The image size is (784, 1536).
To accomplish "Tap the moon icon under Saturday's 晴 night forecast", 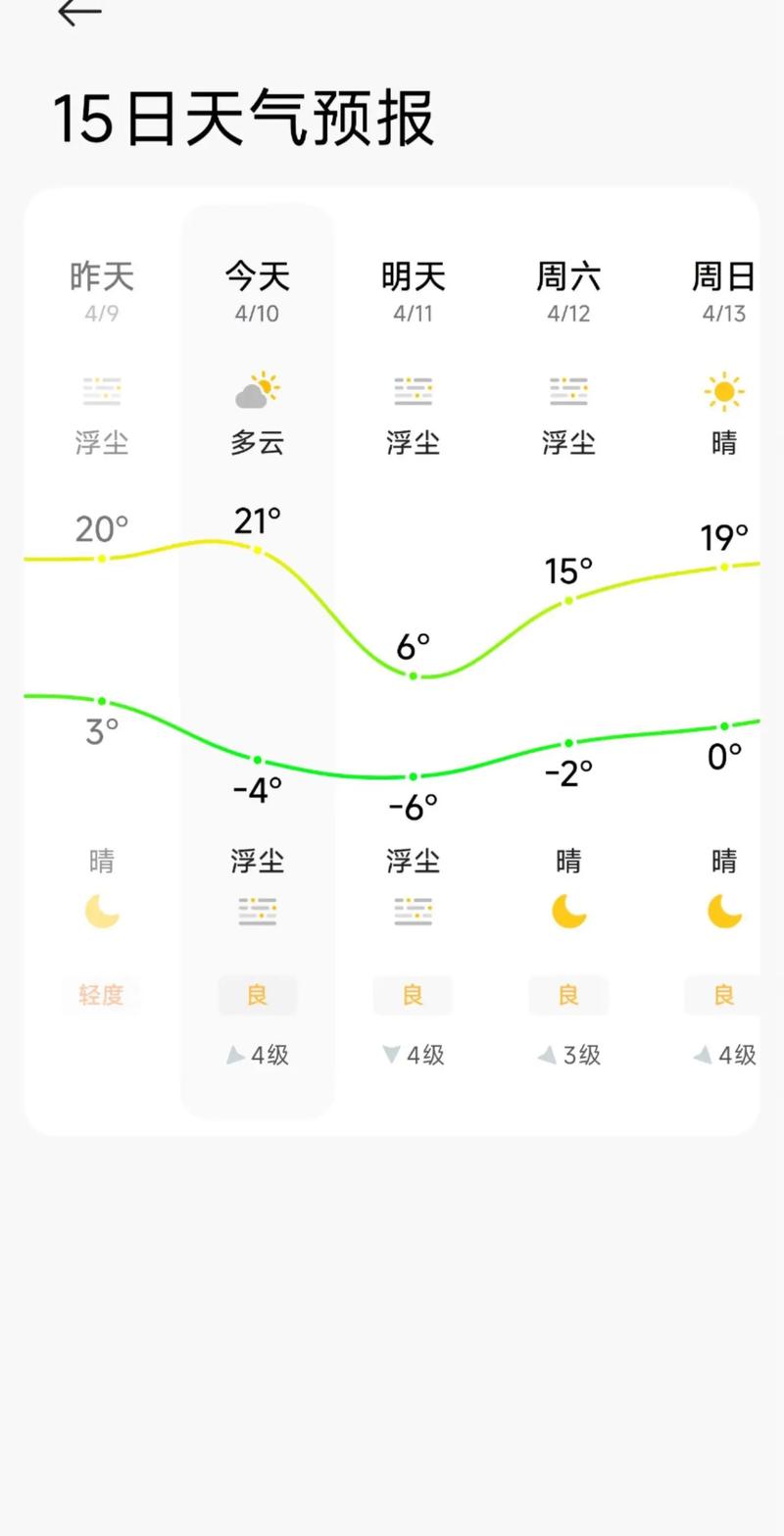I will click(568, 912).
